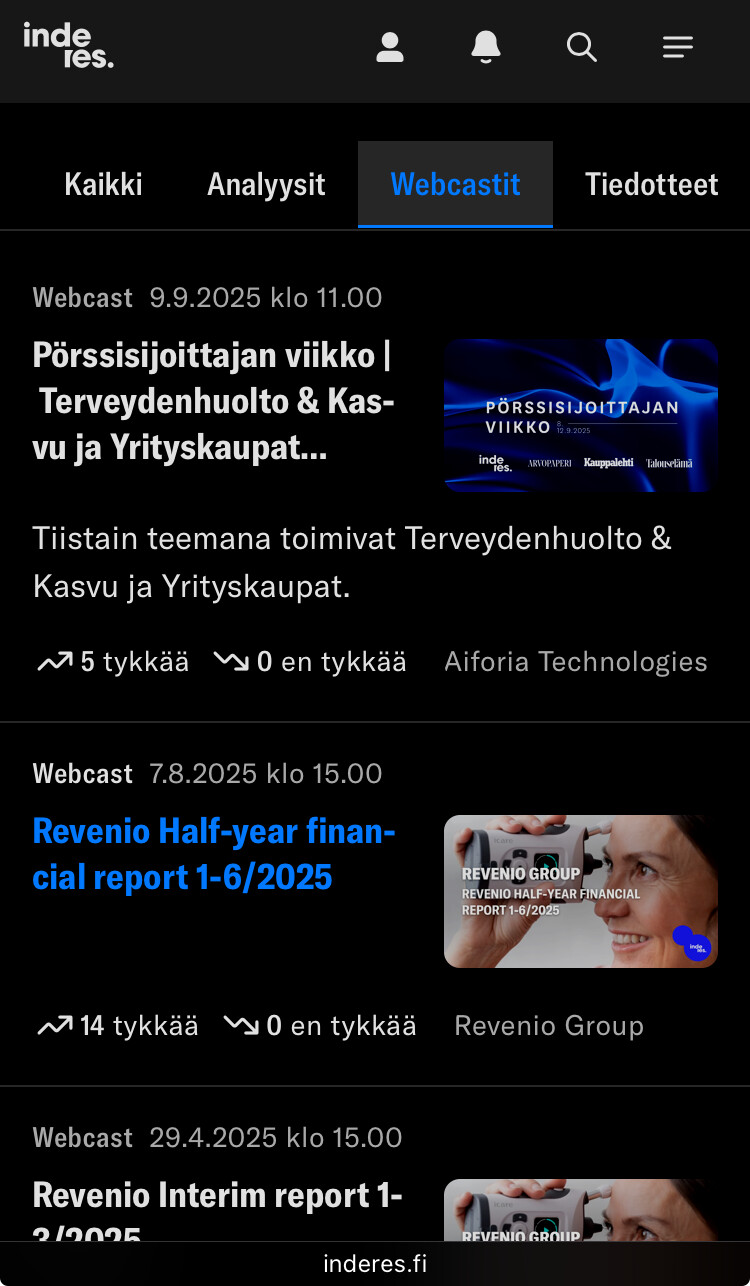
Task: Open the notifications bell
Action: click(485, 47)
